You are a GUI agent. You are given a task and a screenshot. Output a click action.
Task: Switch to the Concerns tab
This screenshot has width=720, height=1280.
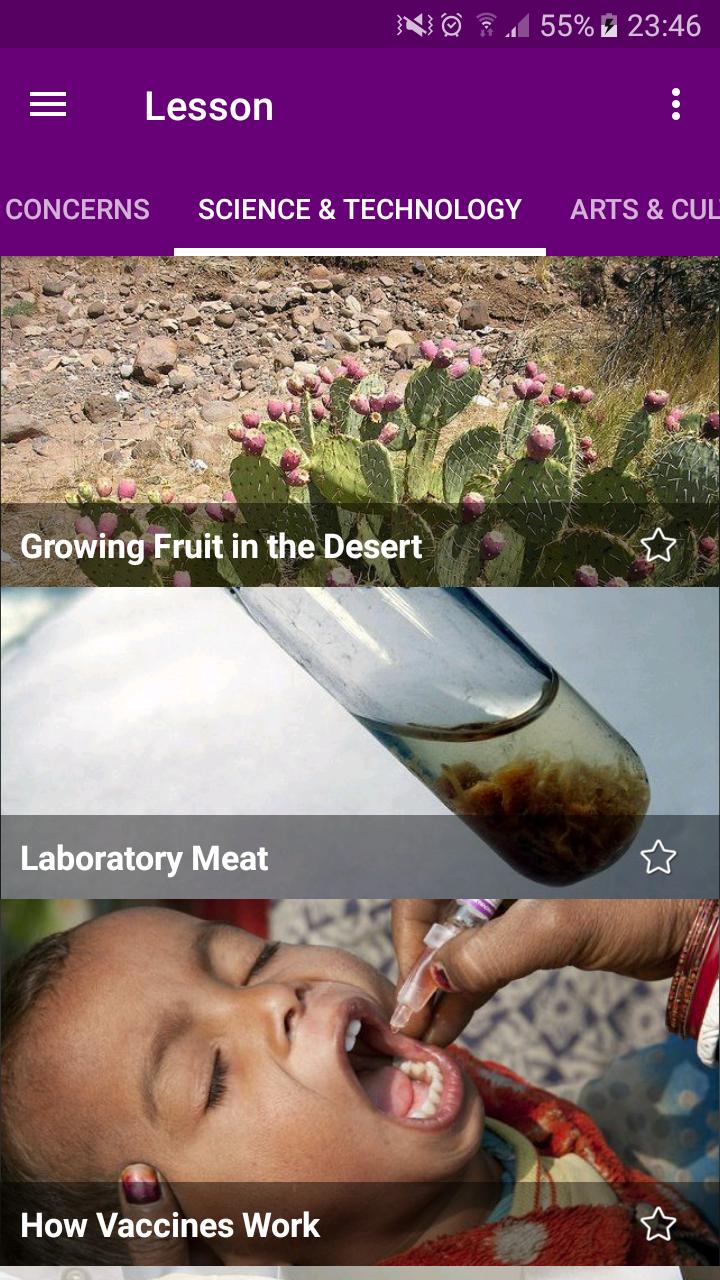(x=77, y=209)
